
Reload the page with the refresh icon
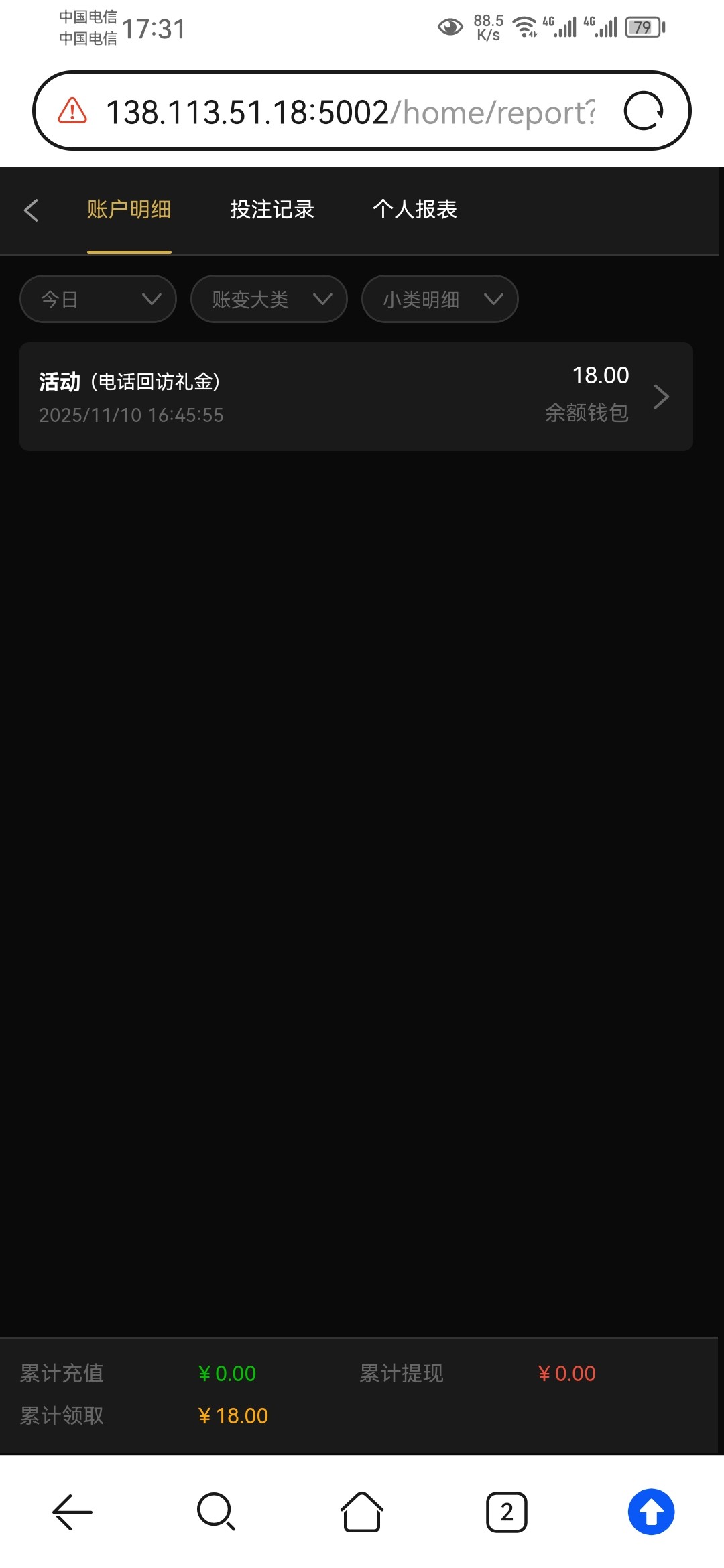(644, 111)
